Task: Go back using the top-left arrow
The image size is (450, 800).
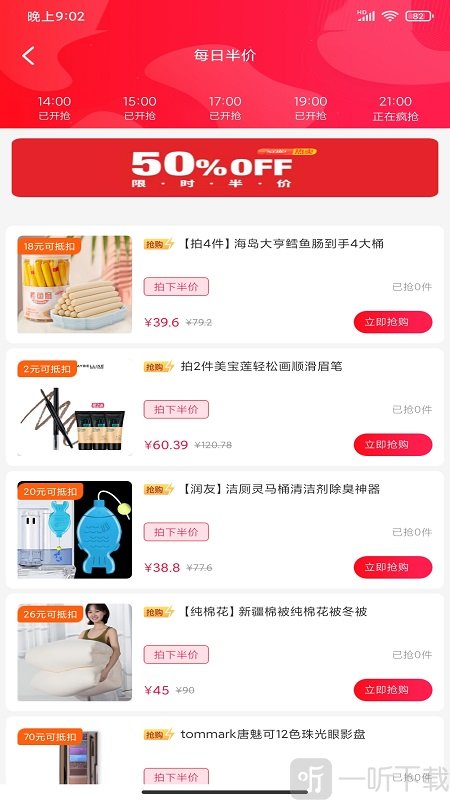Action: click(x=29, y=56)
